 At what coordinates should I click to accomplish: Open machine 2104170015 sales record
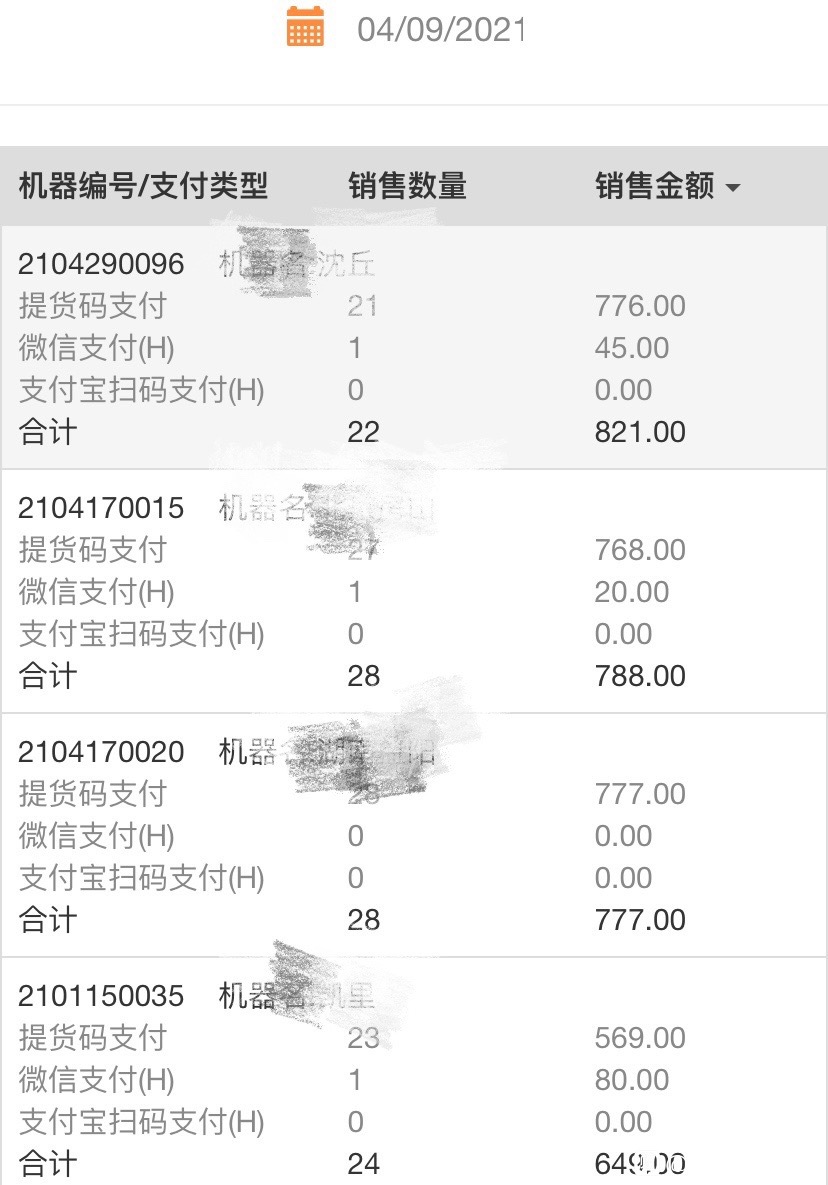(102, 508)
